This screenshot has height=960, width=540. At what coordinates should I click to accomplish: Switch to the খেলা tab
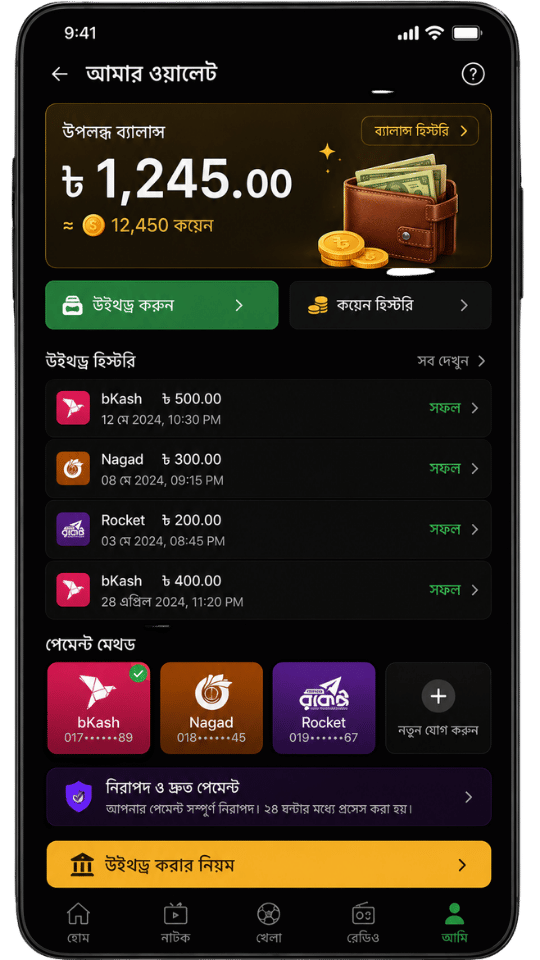(x=269, y=923)
